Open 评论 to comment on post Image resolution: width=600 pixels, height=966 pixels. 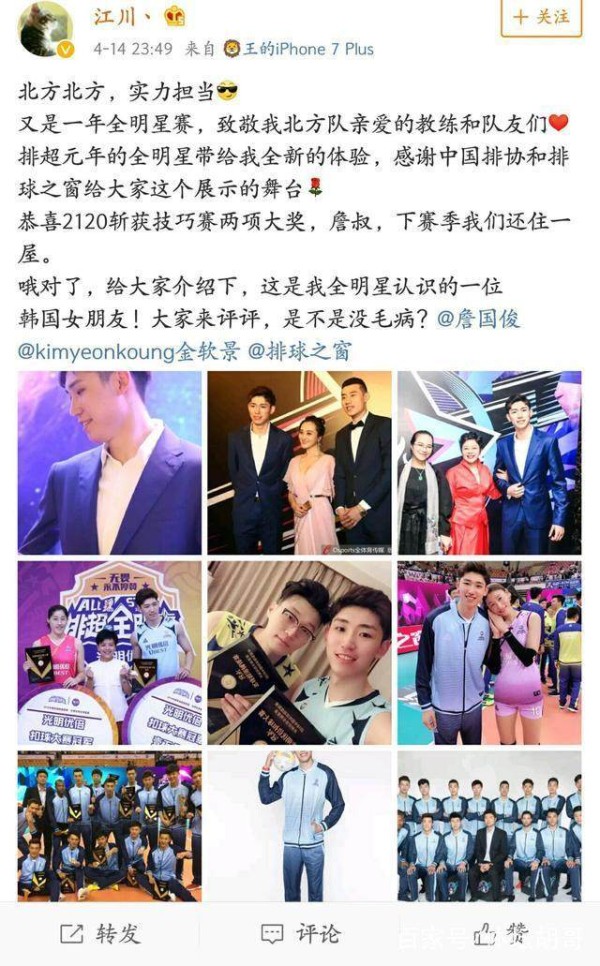pyautogui.click(x=300, y=933)
